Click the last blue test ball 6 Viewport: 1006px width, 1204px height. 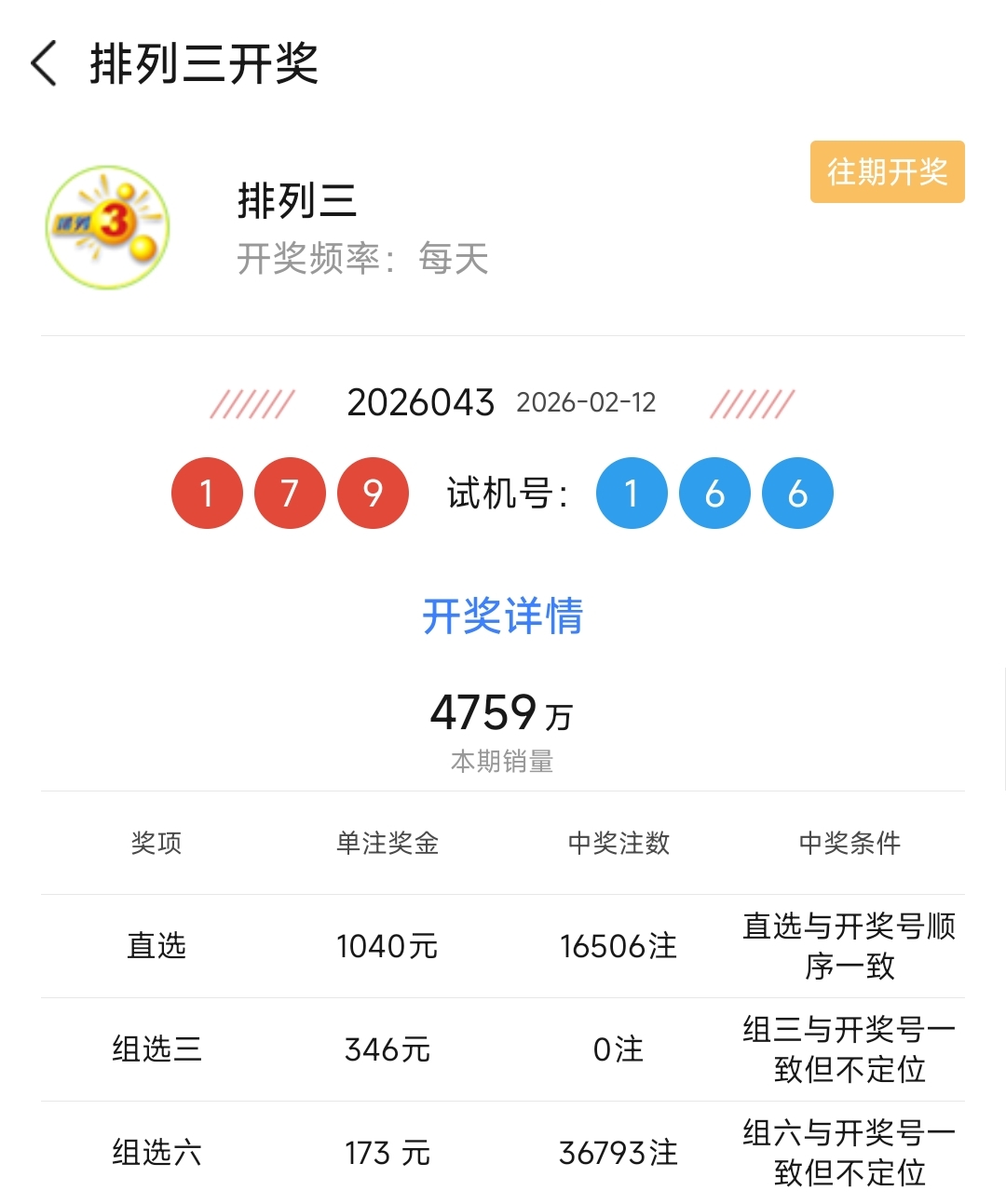pyautogui.click(x=796, y=494)
